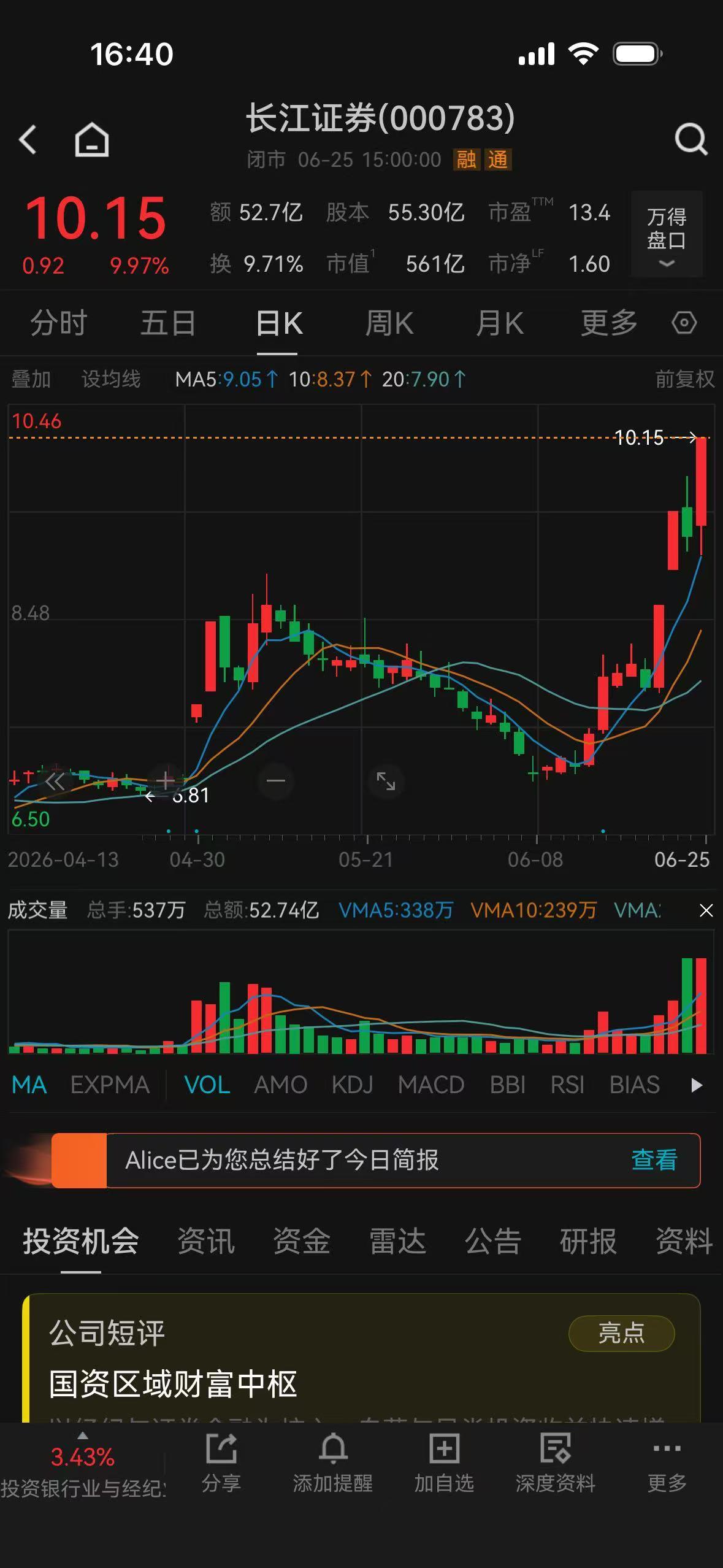The image size is (723, 1568).
Task: Open the 公告 tab
Action: click(x=493, y=1241)
